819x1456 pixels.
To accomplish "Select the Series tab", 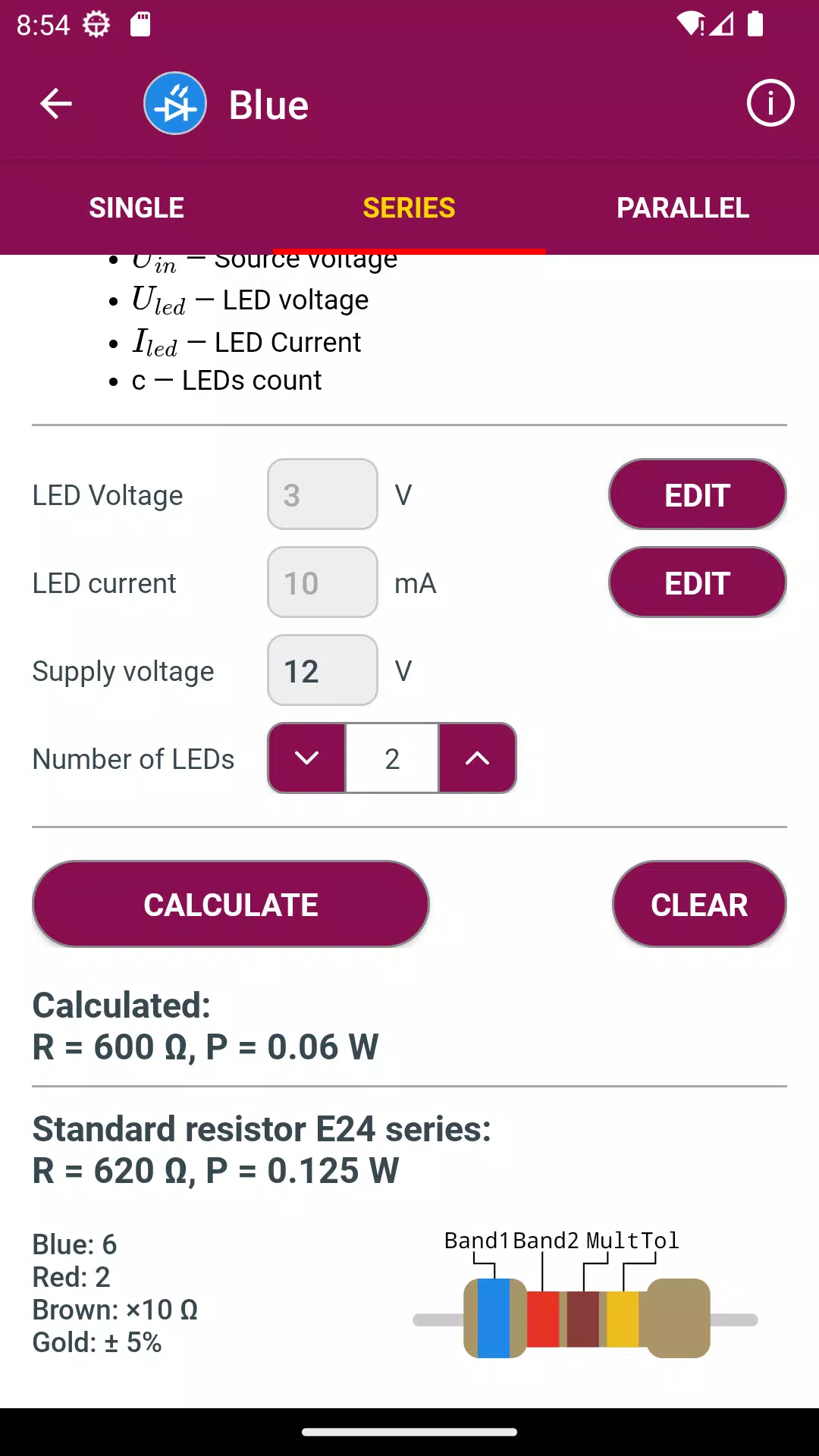I will (x=409, y=208).
